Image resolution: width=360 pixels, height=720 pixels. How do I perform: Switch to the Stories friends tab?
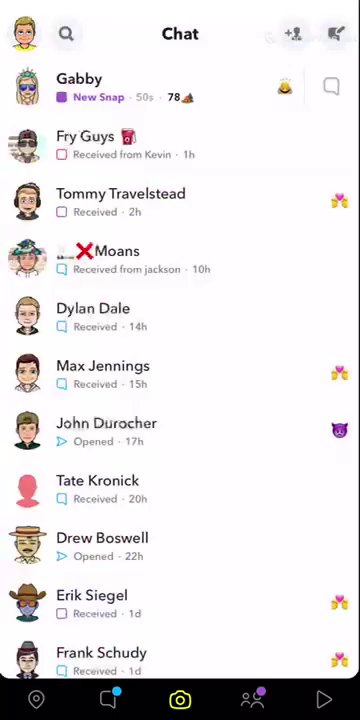tap(253, 698)
